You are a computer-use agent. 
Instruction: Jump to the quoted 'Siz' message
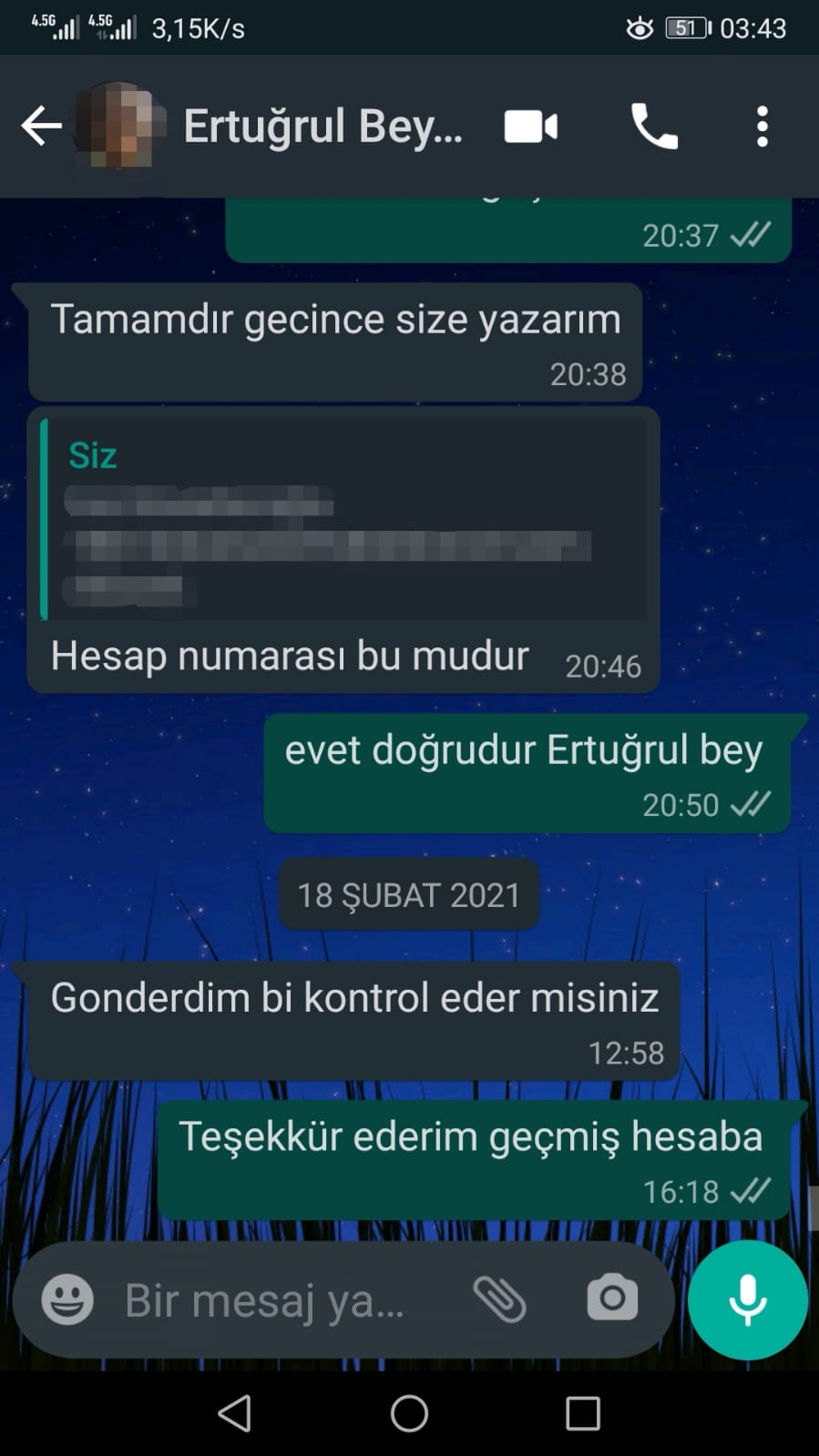pos(344,519)
